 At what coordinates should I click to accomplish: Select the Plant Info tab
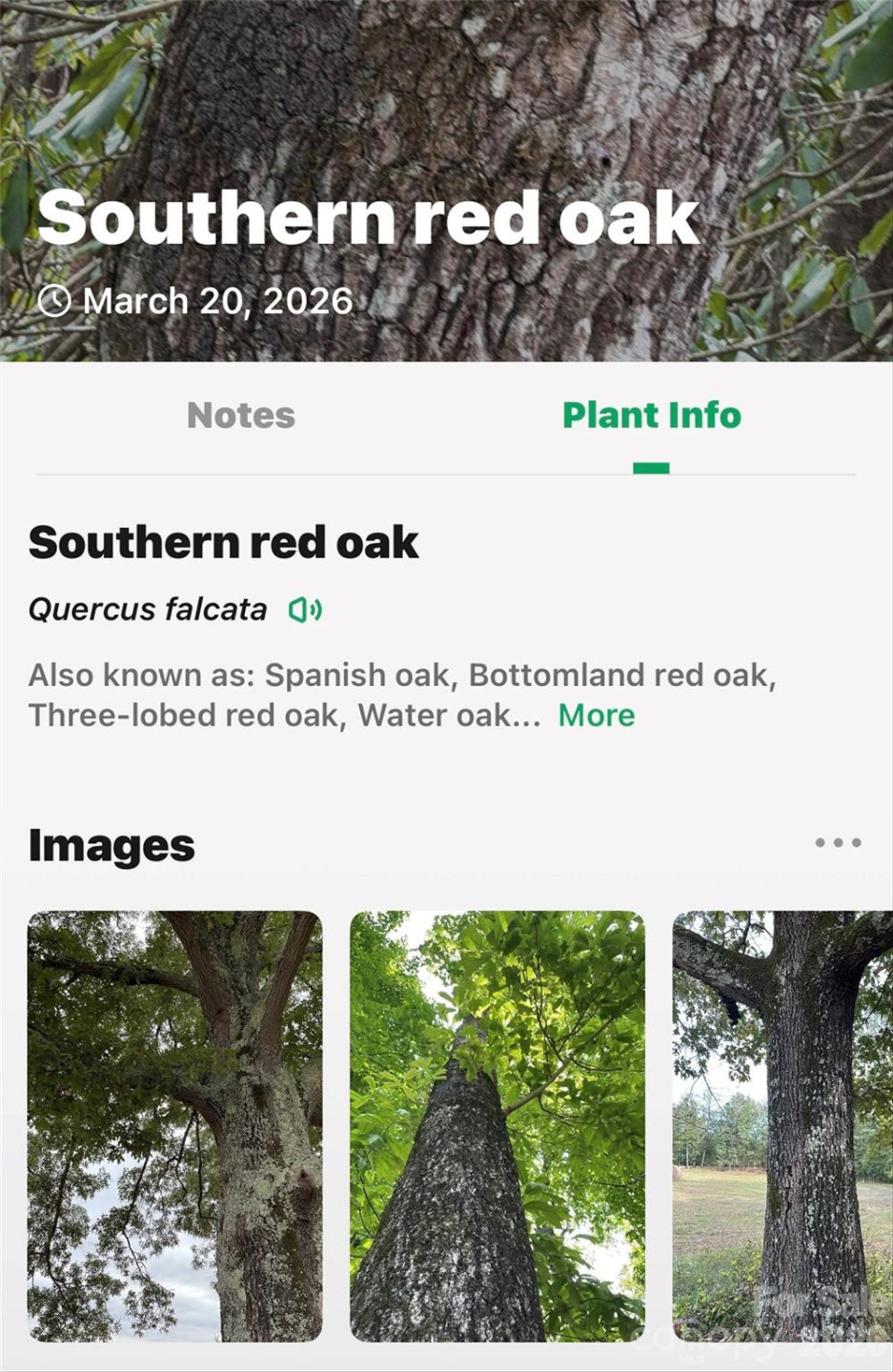coord(652,414)
